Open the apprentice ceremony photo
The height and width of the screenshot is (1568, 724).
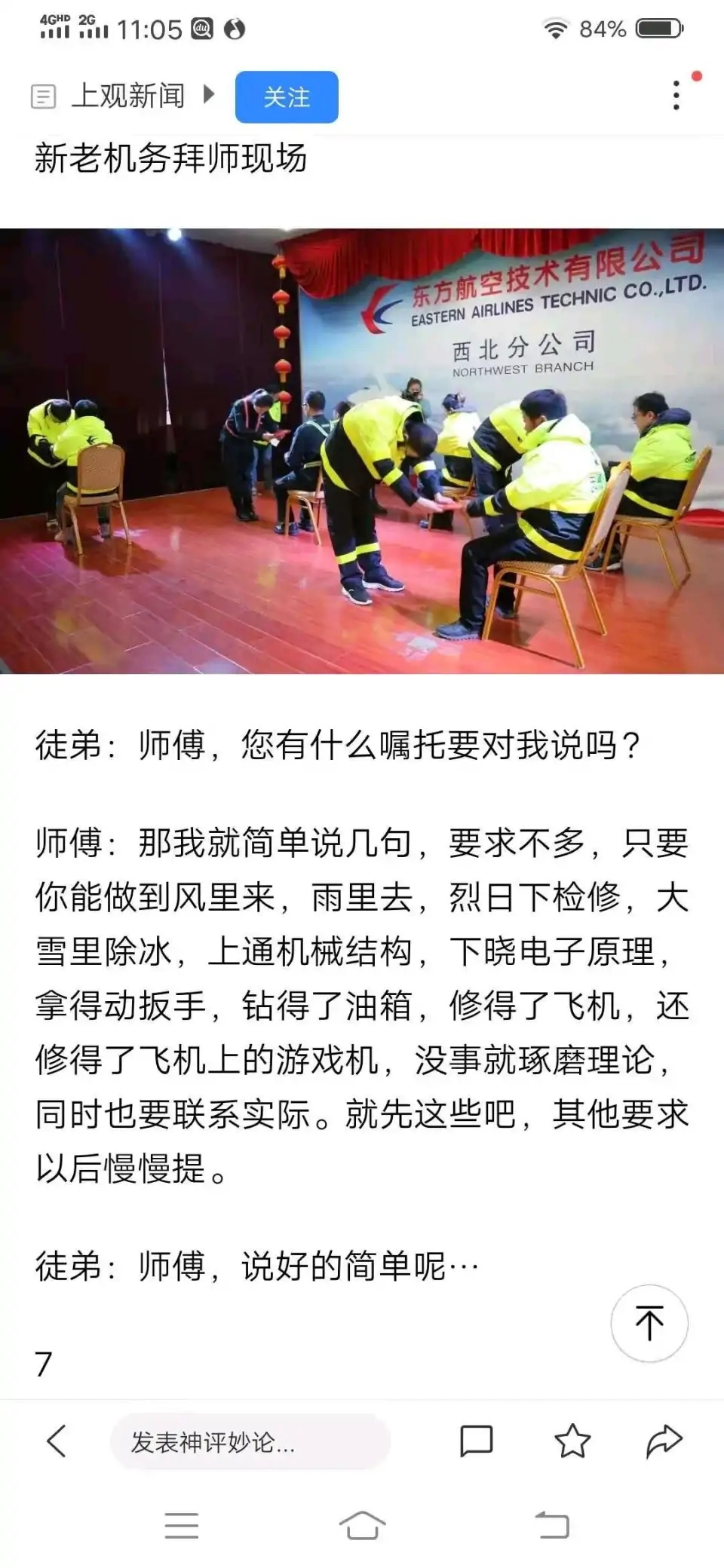(x=362, y=451)
